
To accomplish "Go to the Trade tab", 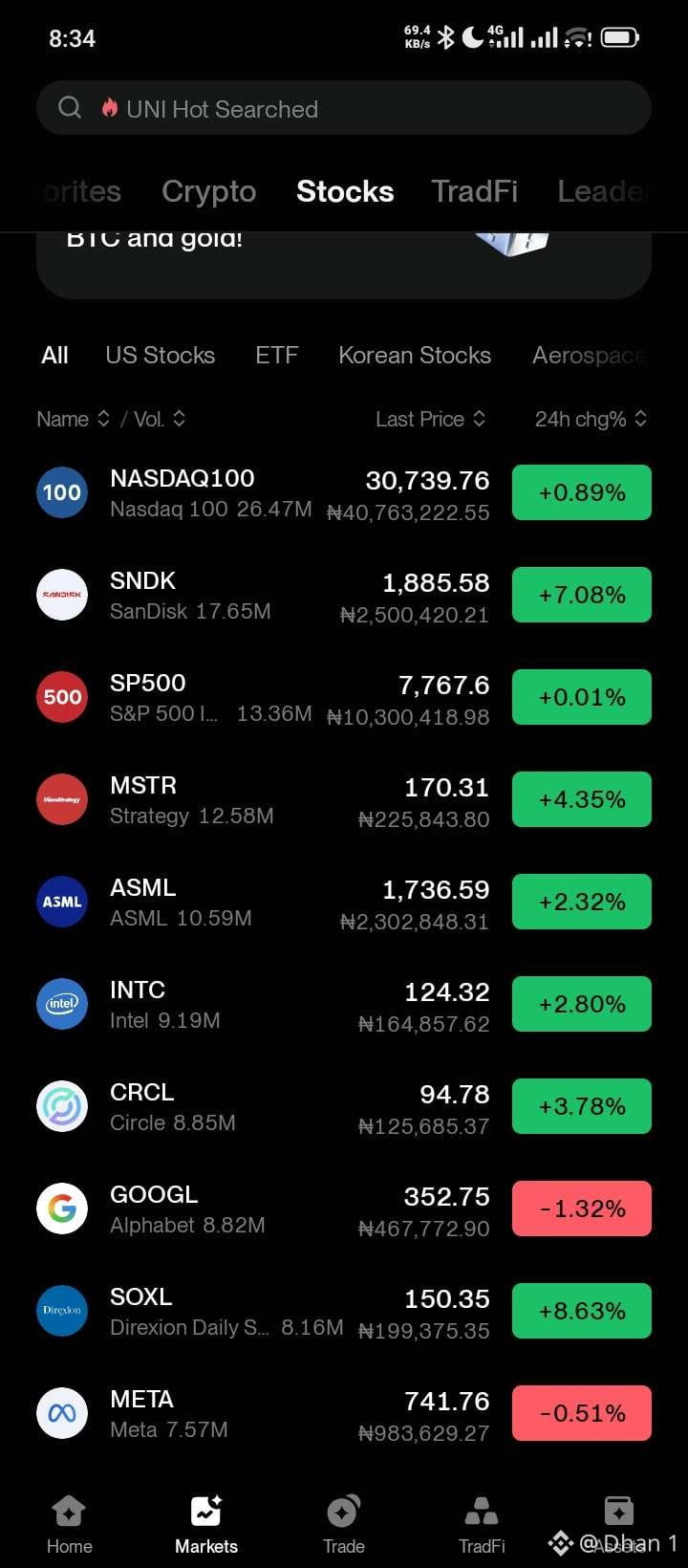I will click(x=344, y=1525).
